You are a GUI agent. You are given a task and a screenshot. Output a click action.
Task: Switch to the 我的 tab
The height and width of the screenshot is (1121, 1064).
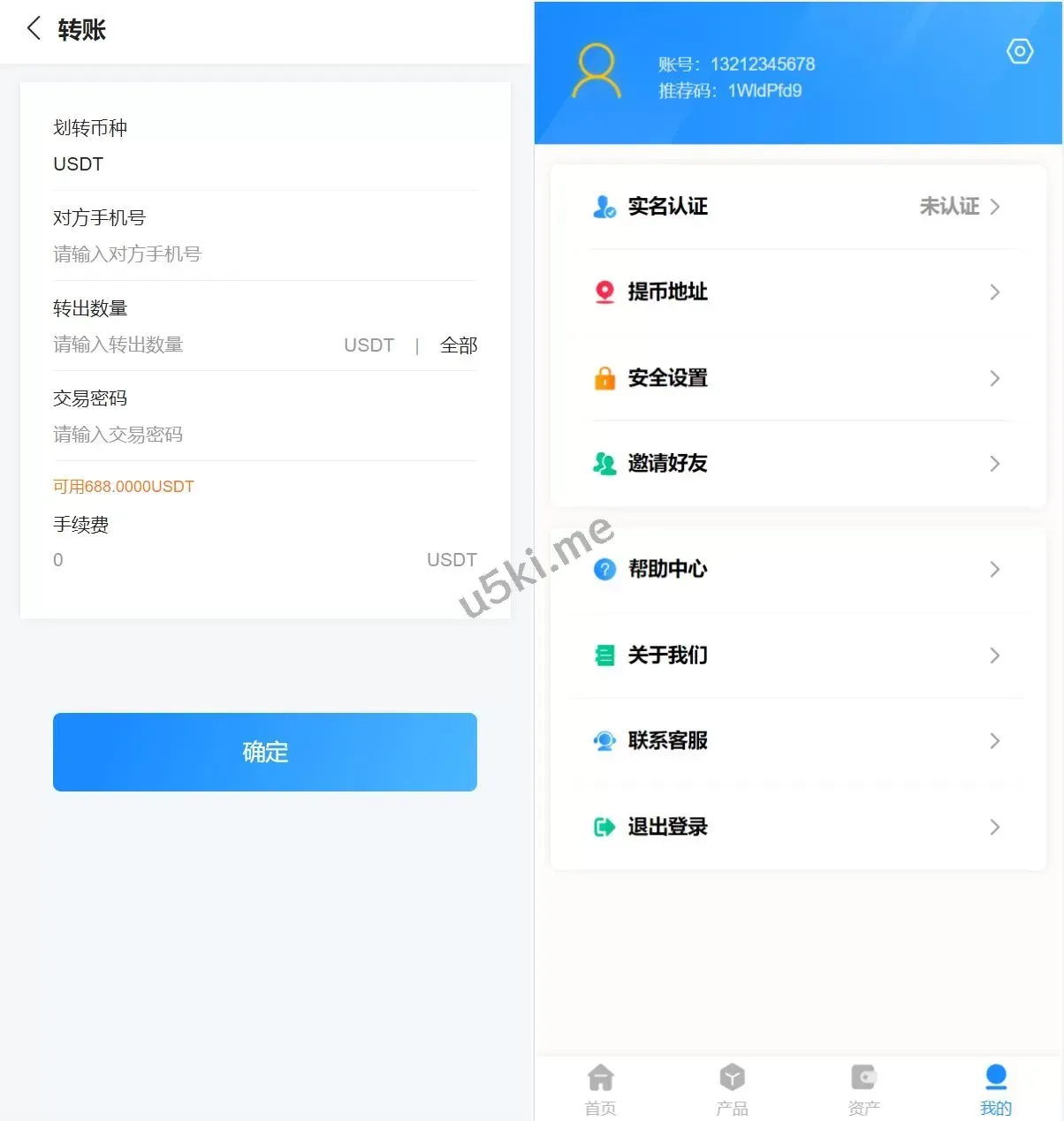click(x=996, y=1088)
